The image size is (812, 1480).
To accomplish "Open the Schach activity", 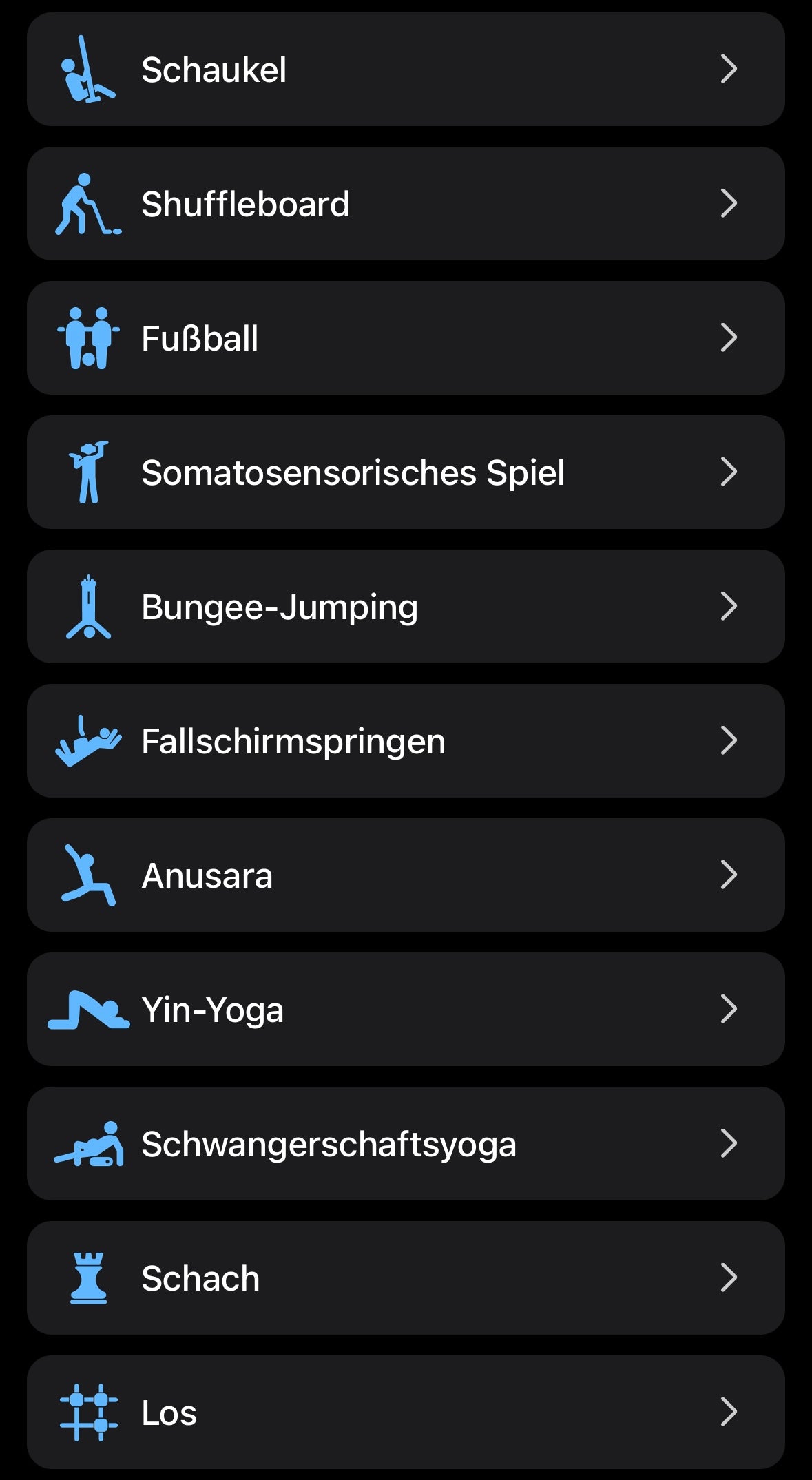I will [x=406, y=1278].
